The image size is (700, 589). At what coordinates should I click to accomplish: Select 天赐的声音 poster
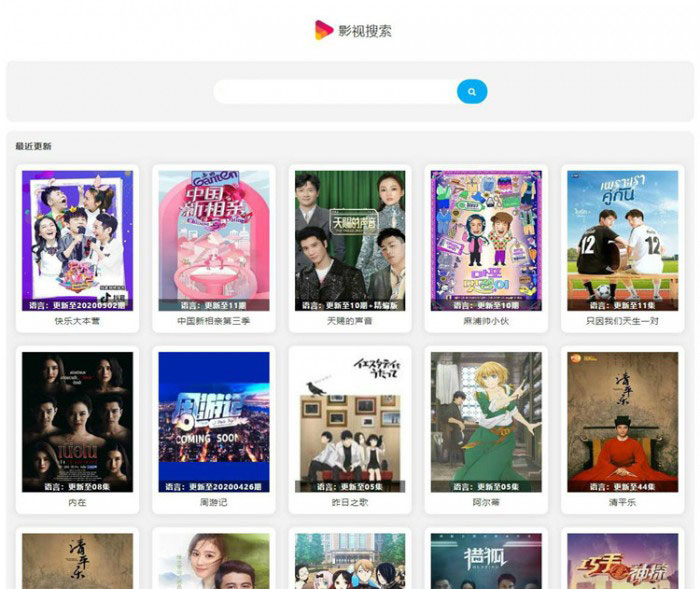pos(349,242)
